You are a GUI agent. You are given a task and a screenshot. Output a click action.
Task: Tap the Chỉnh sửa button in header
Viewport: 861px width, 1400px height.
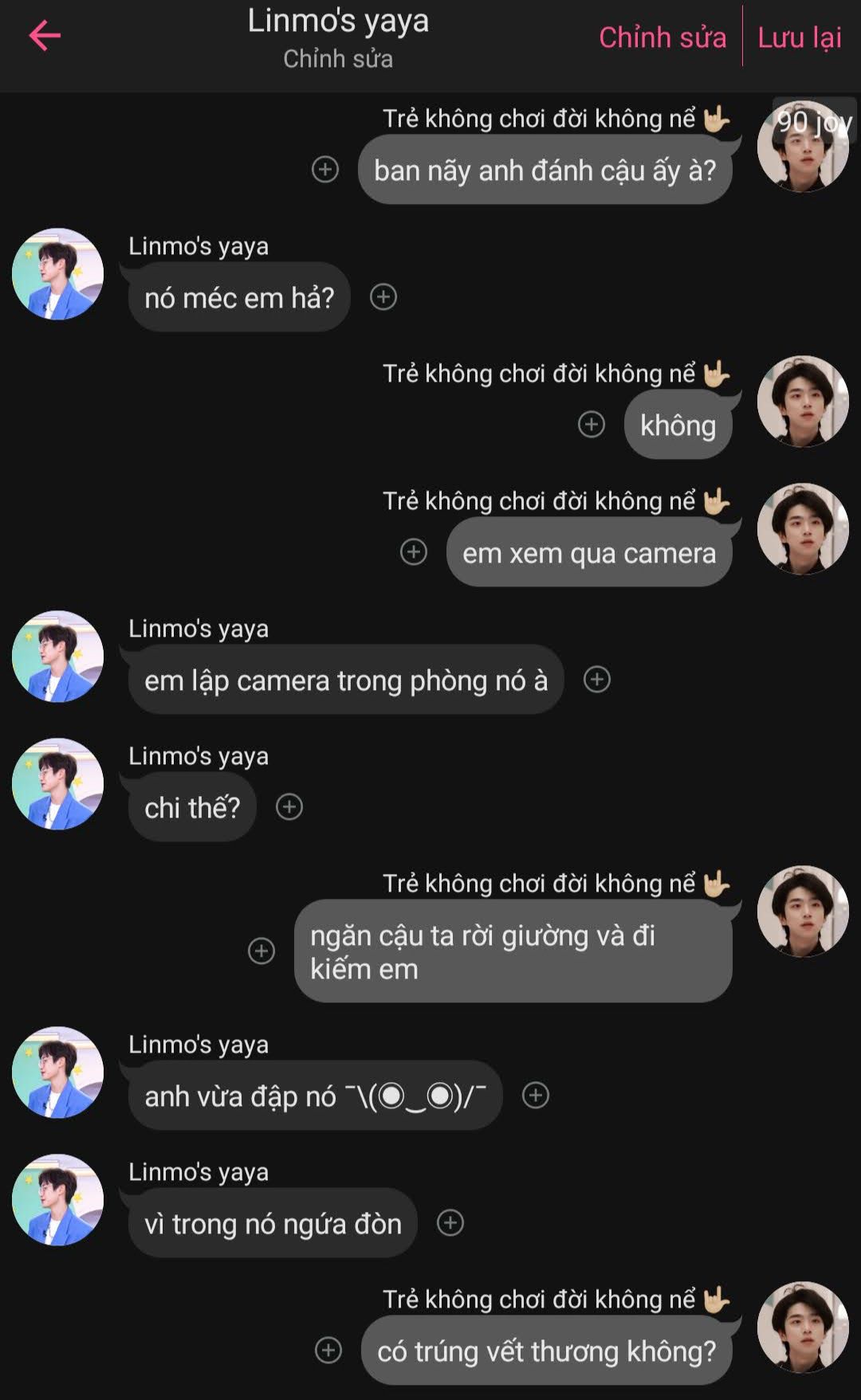[x=662, y=37]
